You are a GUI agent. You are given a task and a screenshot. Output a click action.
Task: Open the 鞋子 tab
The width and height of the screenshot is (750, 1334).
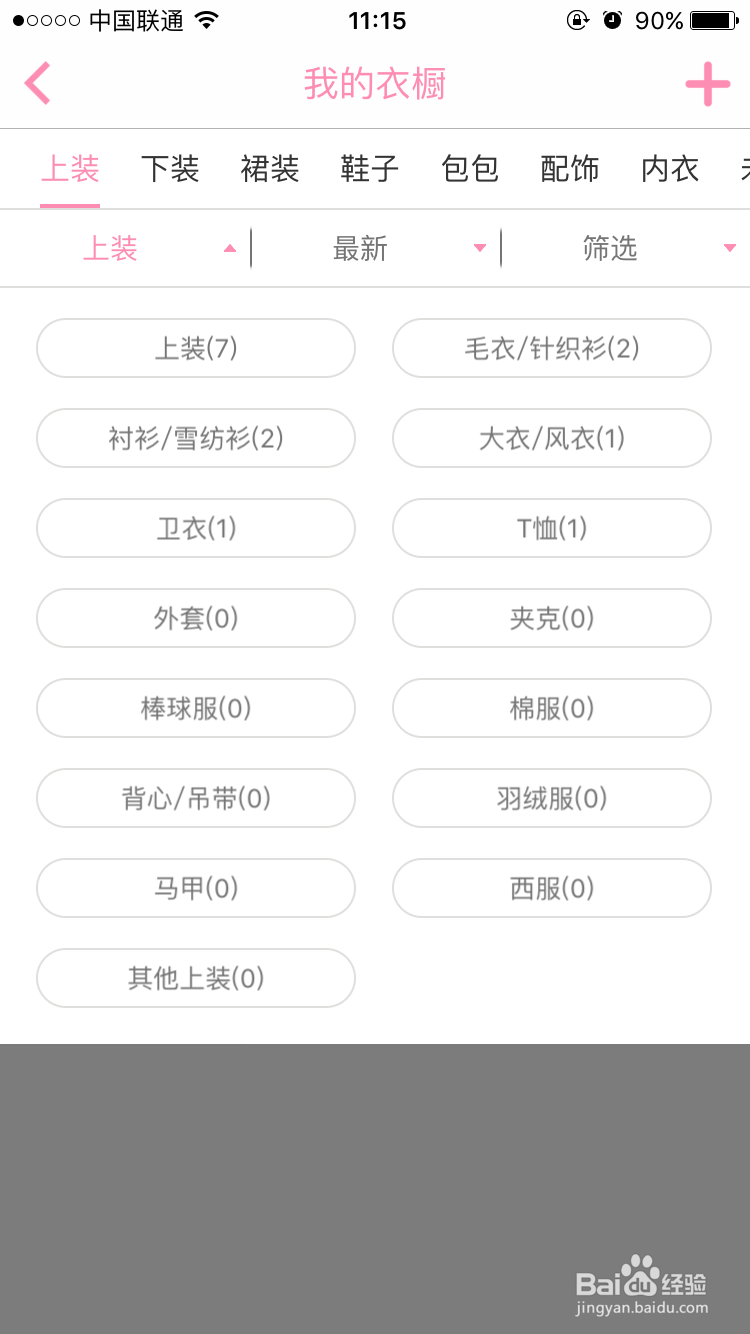coord(370,169)
